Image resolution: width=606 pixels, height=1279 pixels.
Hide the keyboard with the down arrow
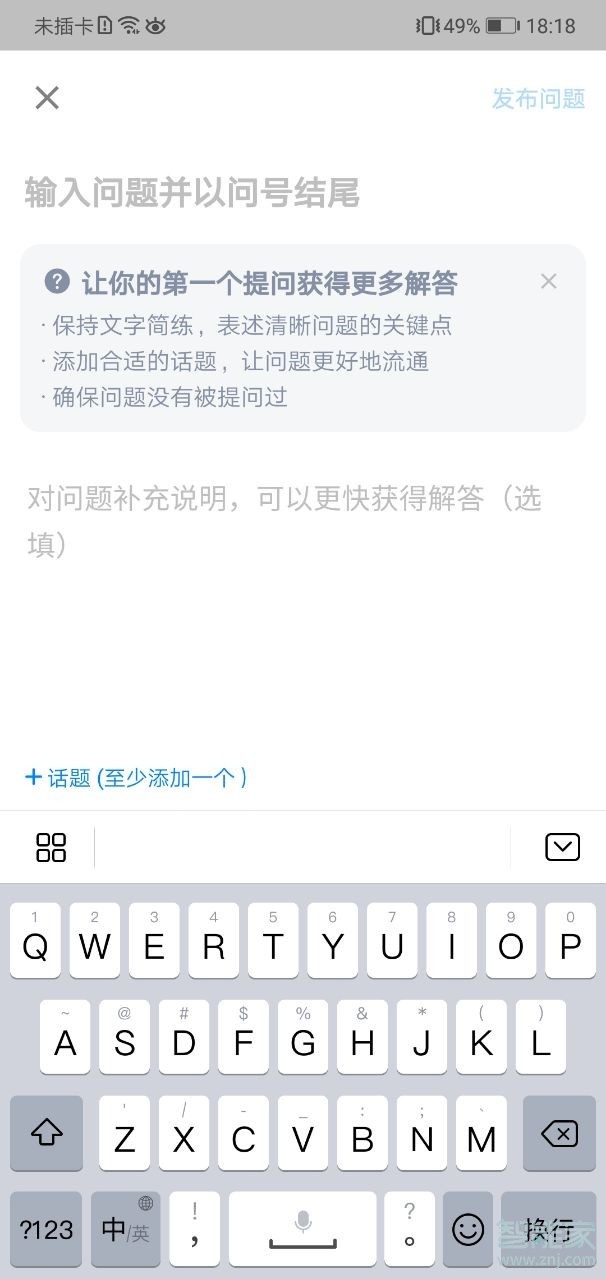click(562, 847)
